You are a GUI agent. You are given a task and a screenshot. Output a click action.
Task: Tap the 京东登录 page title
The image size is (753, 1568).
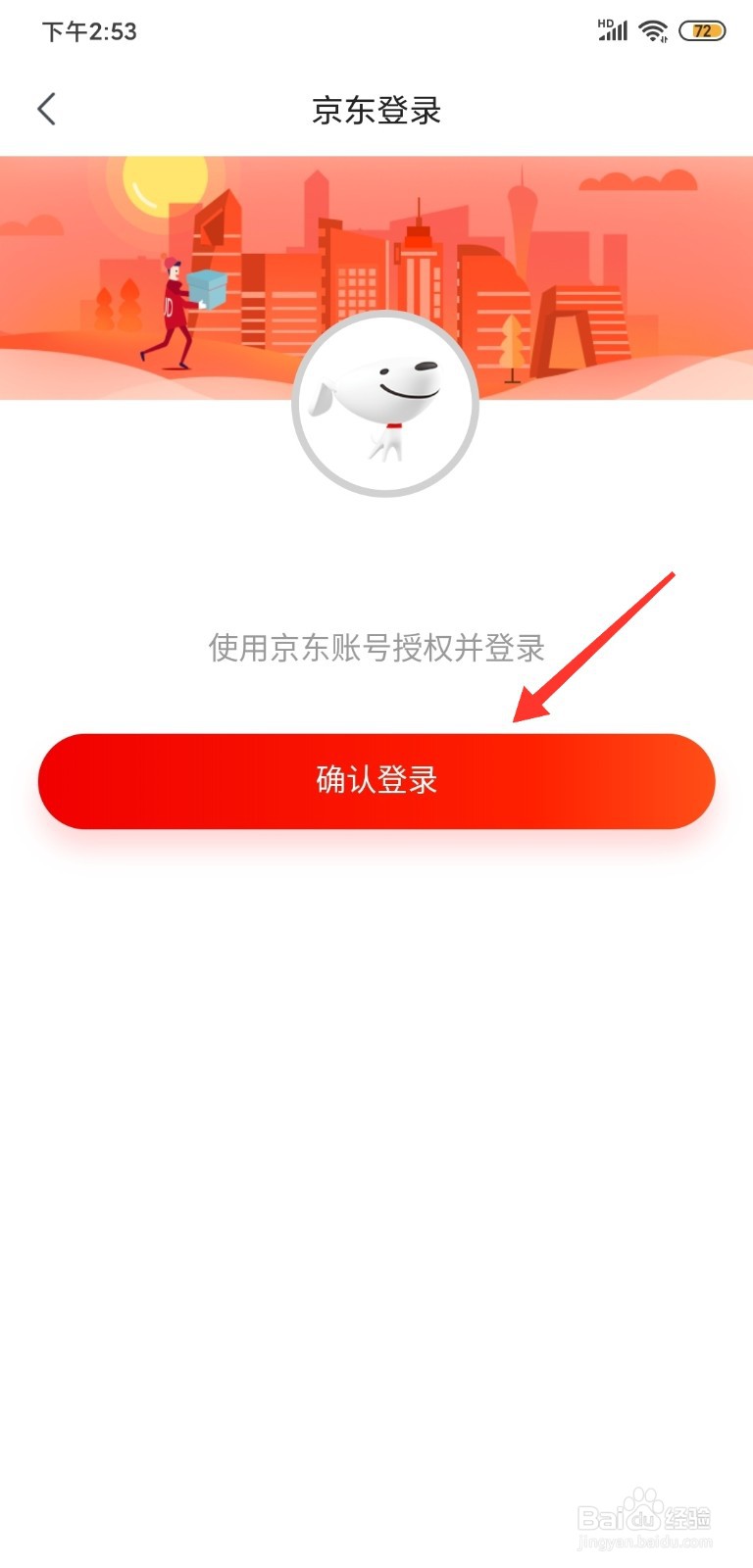[x=376, y=111]
